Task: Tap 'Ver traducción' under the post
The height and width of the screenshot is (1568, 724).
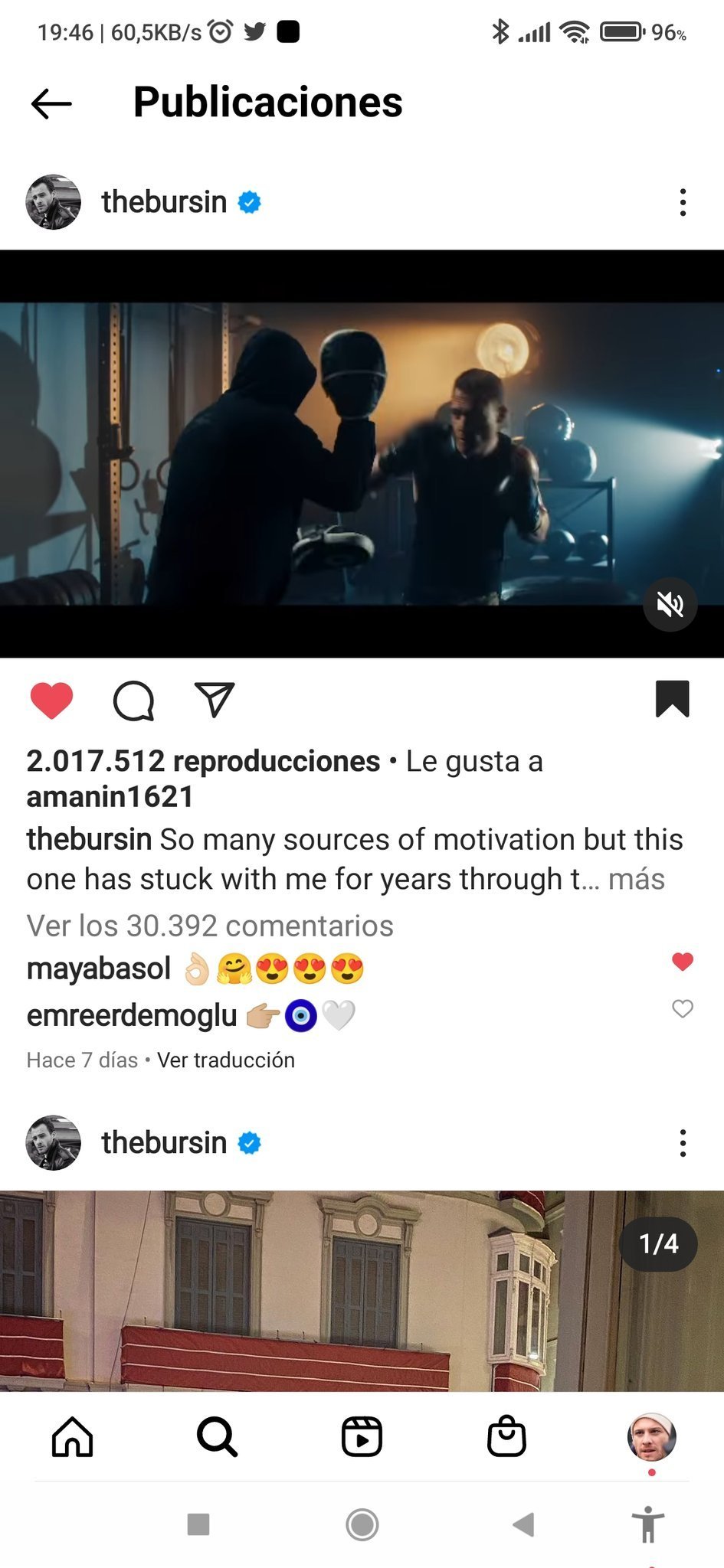Action: [226, 1060]
